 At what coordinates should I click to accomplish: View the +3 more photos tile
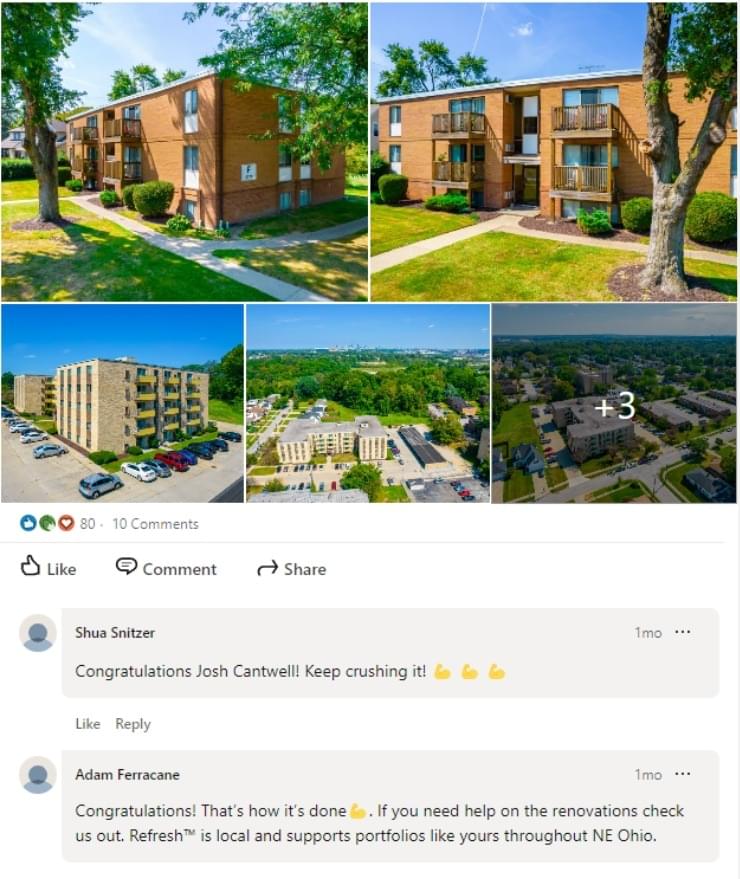pos(614,403)
